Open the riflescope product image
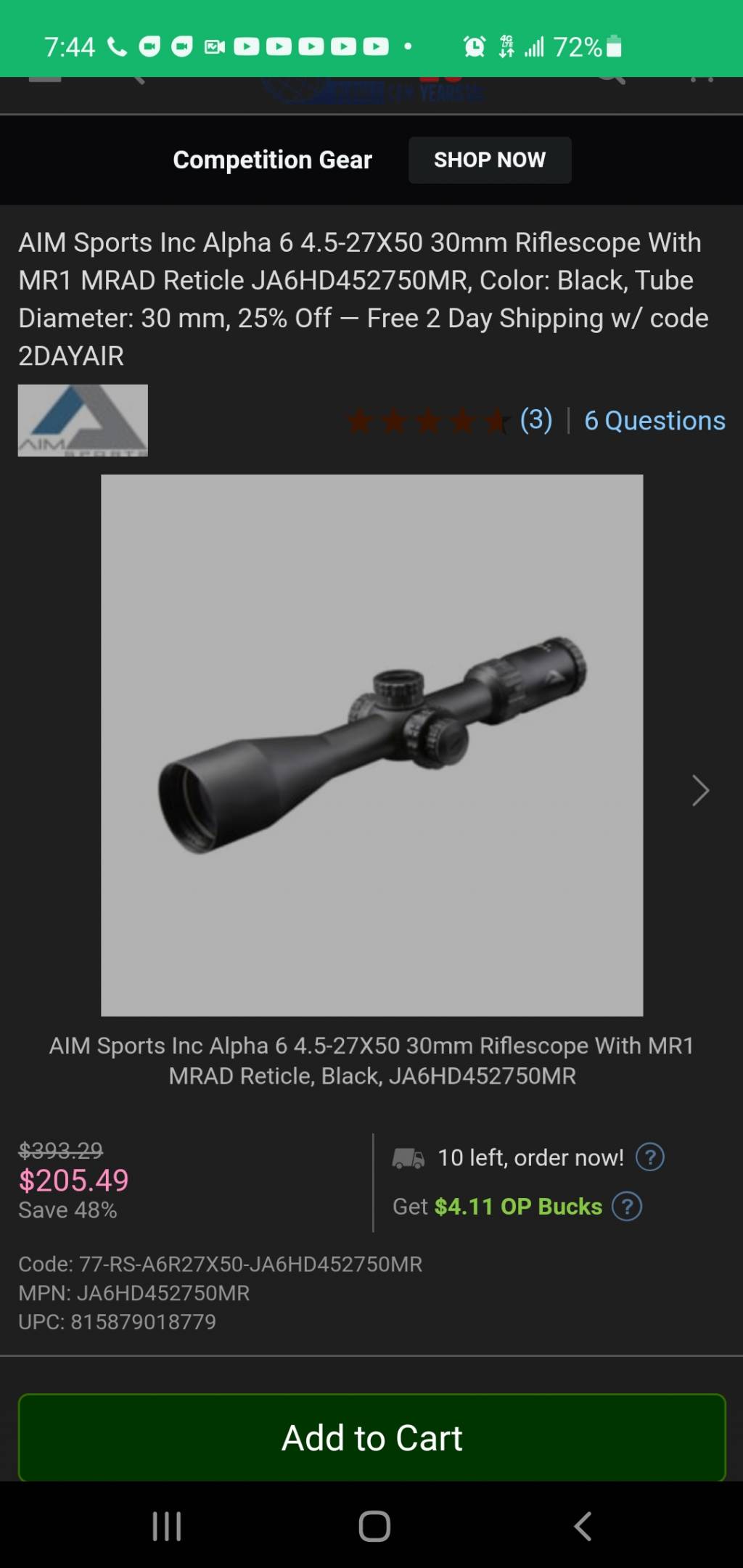743x1568 pixels. point(371,744)
